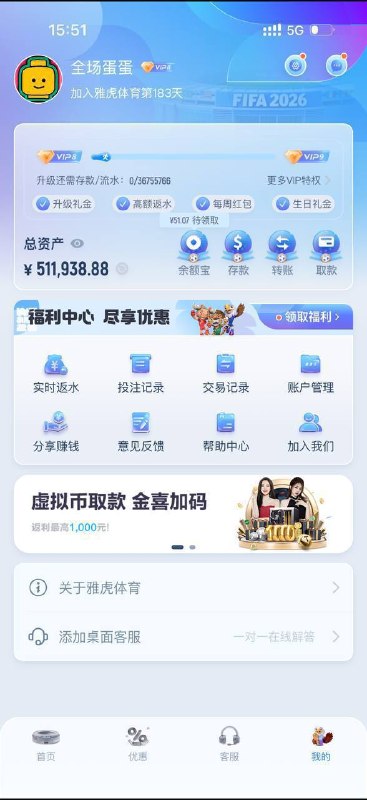Image resolution: width=367 pixels, height=800 pixels.
Task: Open 帮助中心
Action: coord(226,432)
